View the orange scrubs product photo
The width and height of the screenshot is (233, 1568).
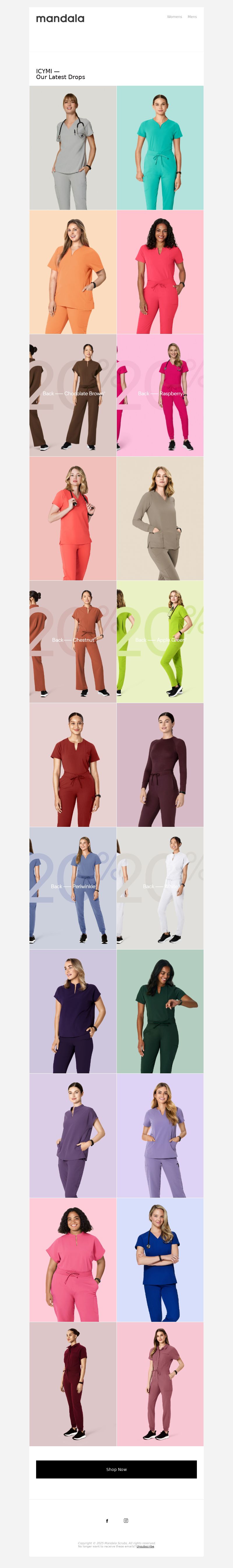(x=73, y=271)
